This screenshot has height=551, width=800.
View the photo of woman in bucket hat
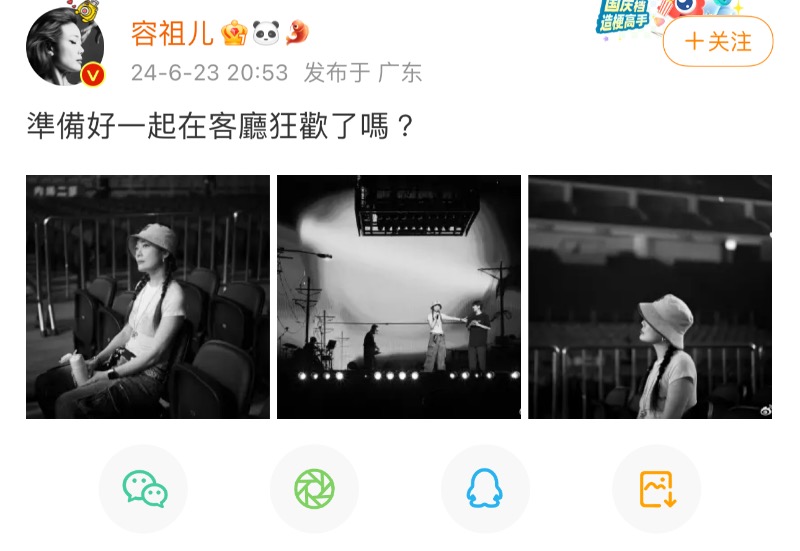pos(650,297)
